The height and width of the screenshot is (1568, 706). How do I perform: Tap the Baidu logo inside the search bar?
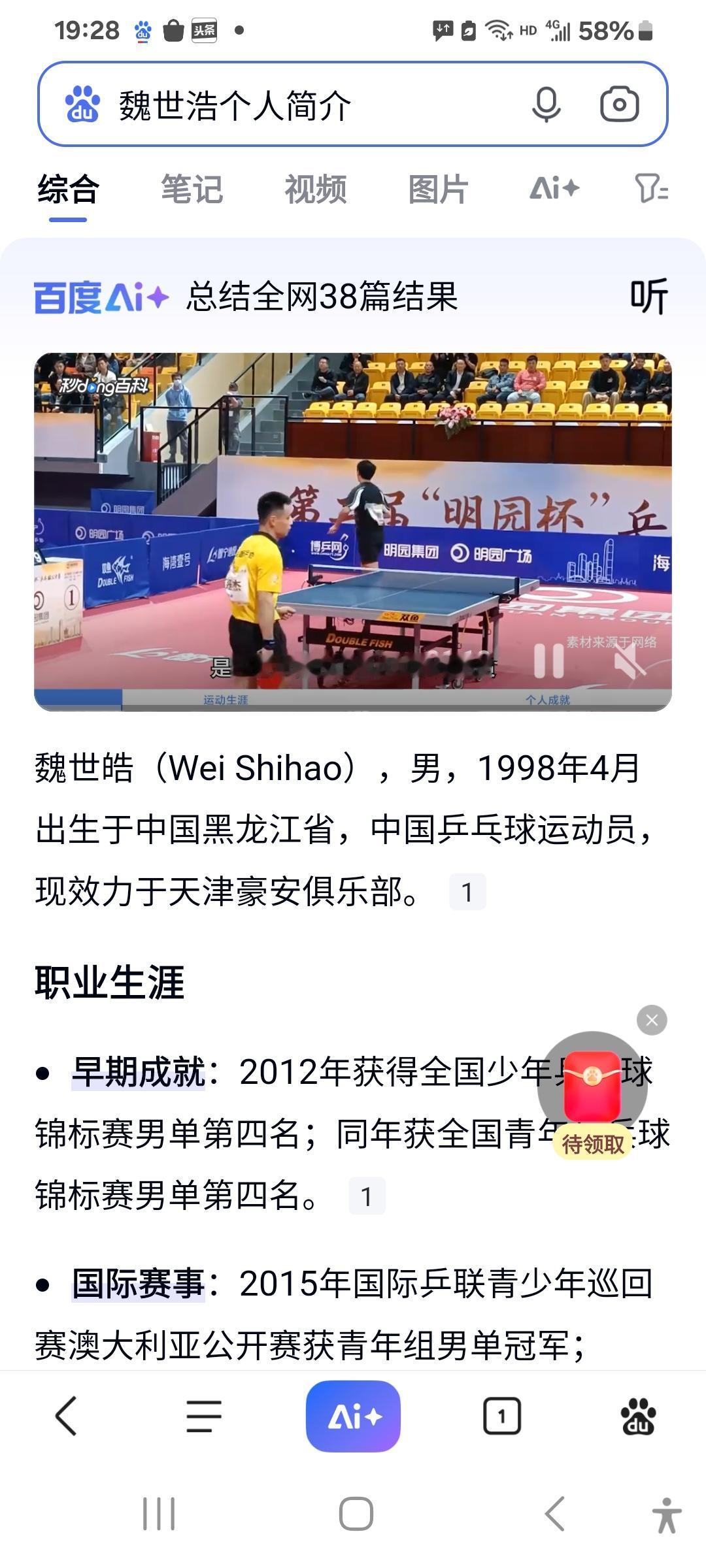[x=84, y=103]
